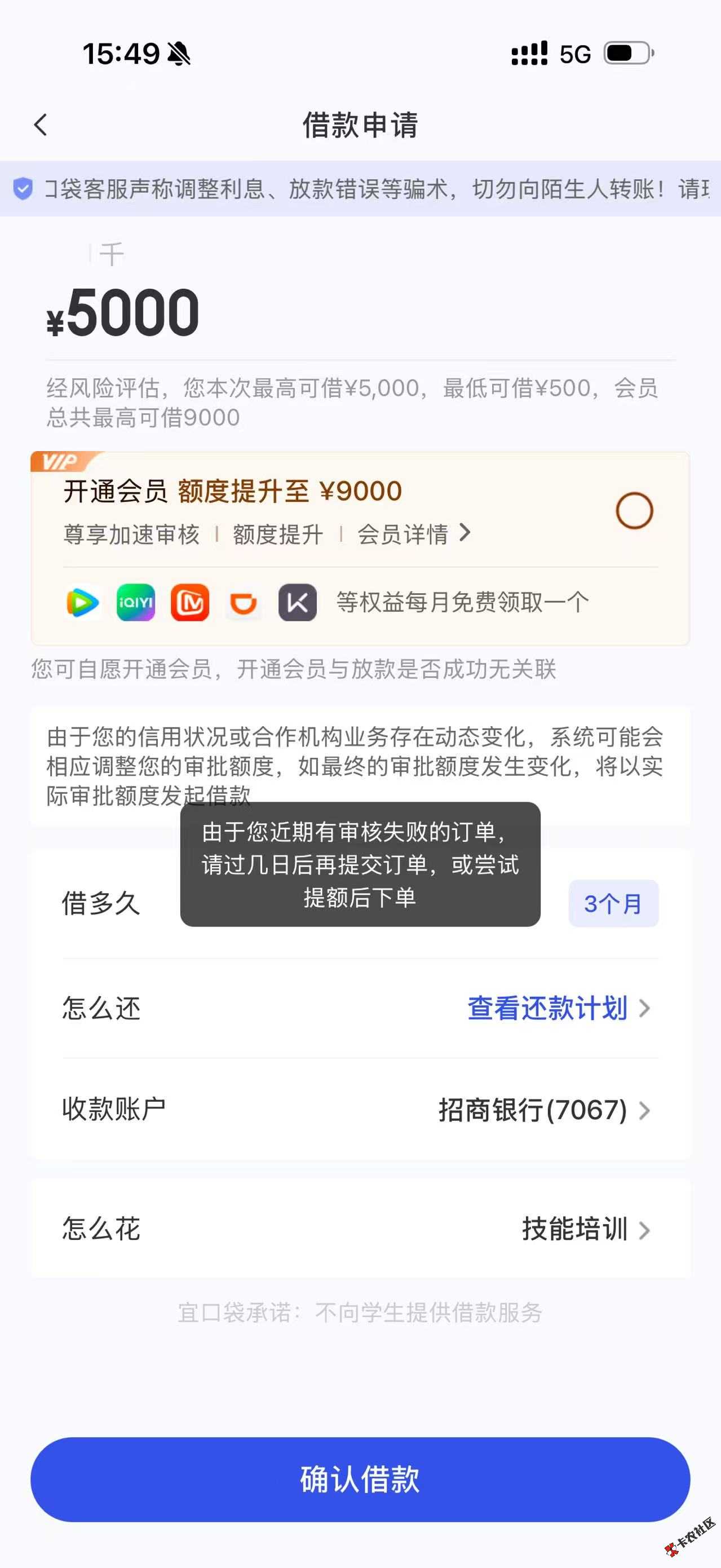Go back from the 借款申请 page
The height and width of the screenshot is (1568, 721).
tap(41, 125)
